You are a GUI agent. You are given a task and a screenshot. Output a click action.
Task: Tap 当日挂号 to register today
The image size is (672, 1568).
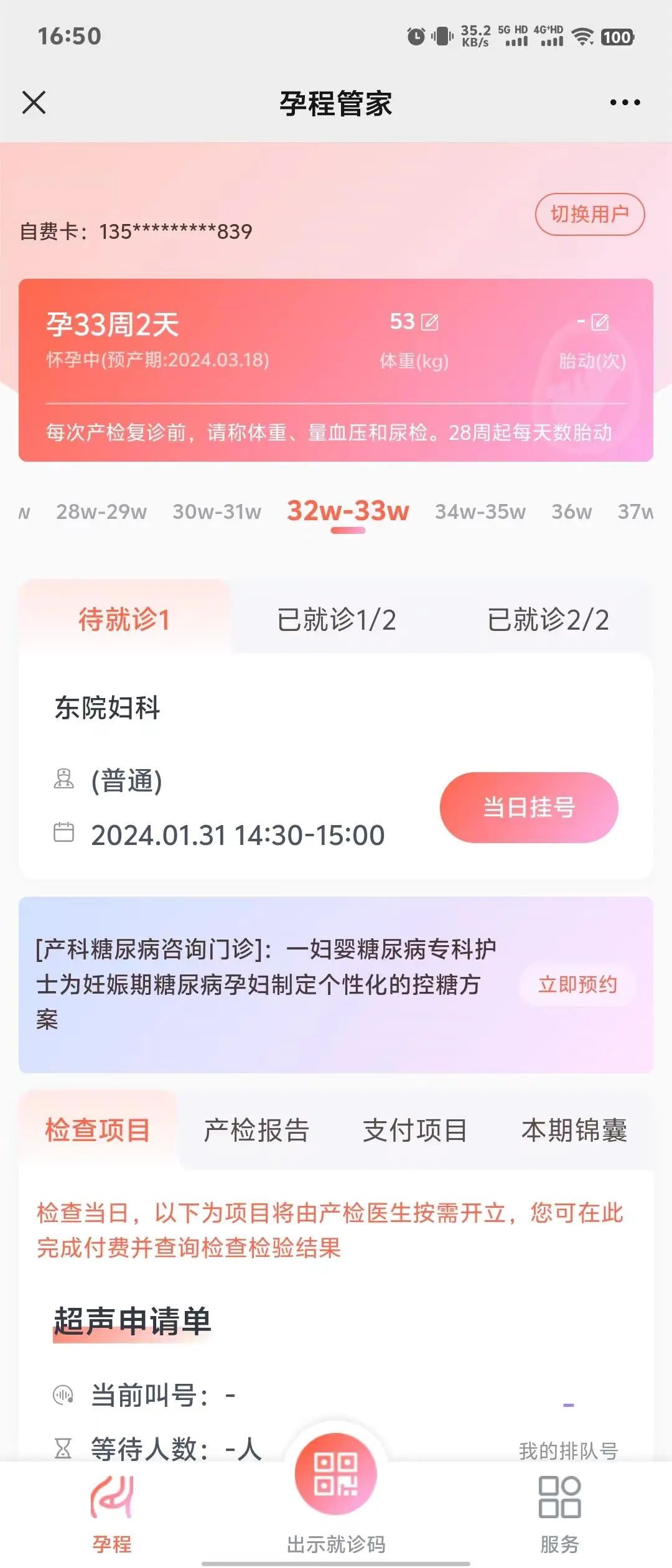tap(529, 808)
